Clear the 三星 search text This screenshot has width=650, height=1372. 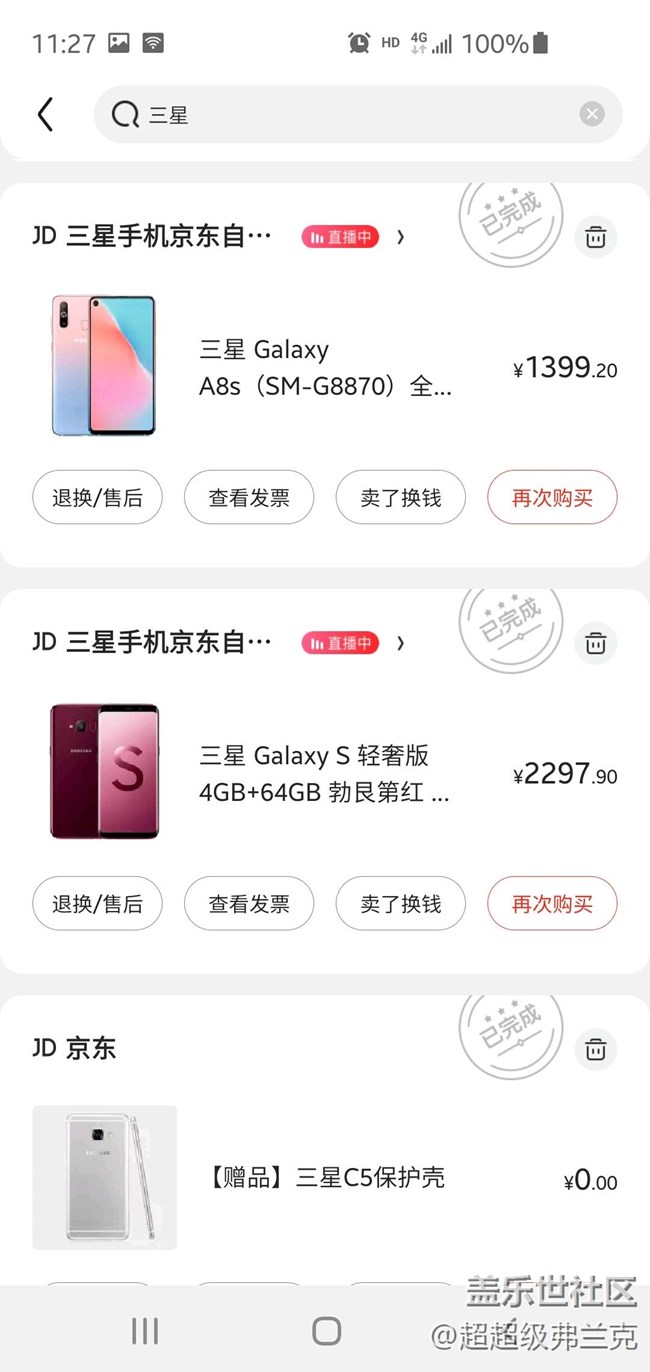[592, 115]
